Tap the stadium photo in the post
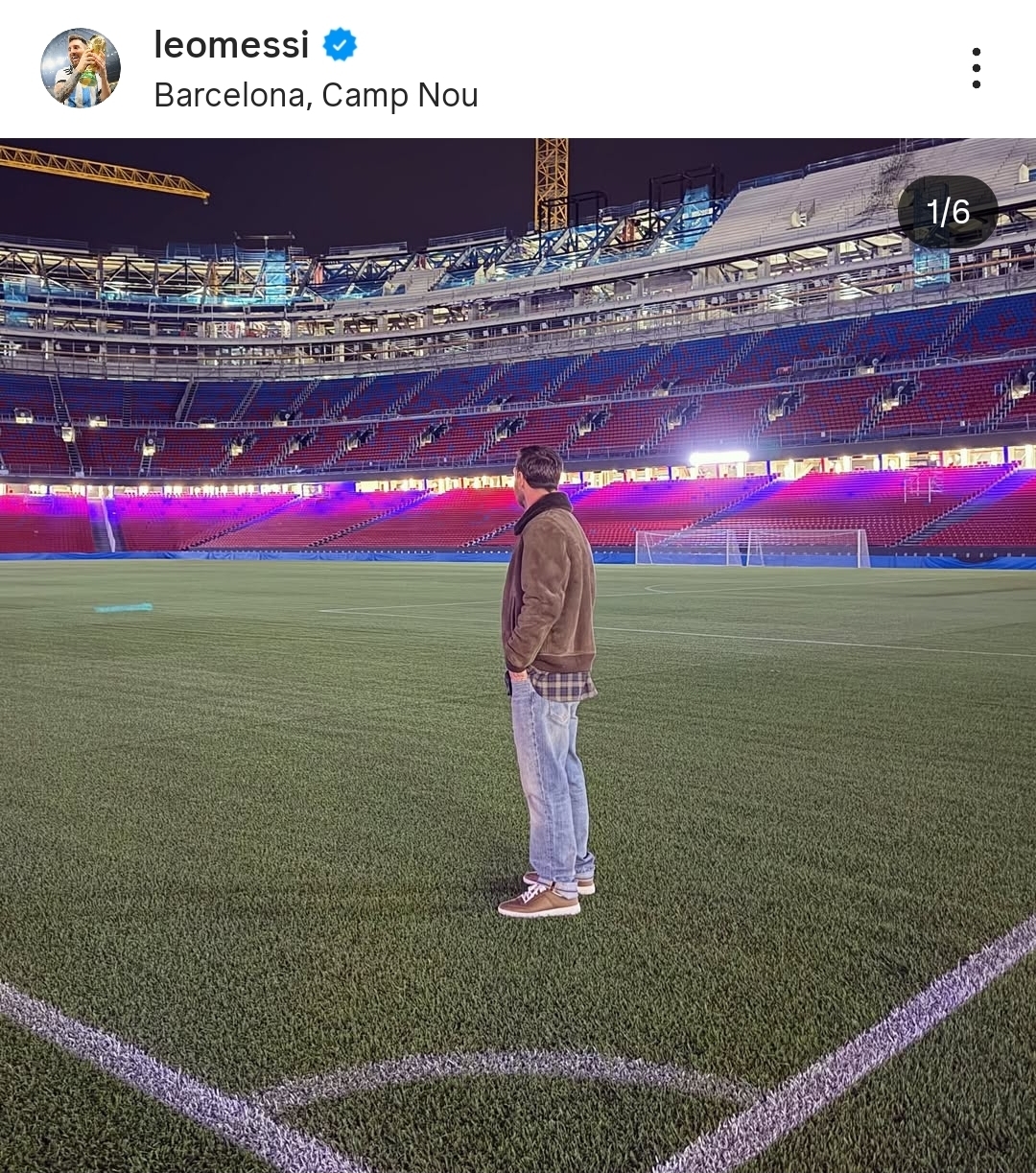Image resolution: width=1036 pixels, height=1173 pixels. (x=518, y=655)
